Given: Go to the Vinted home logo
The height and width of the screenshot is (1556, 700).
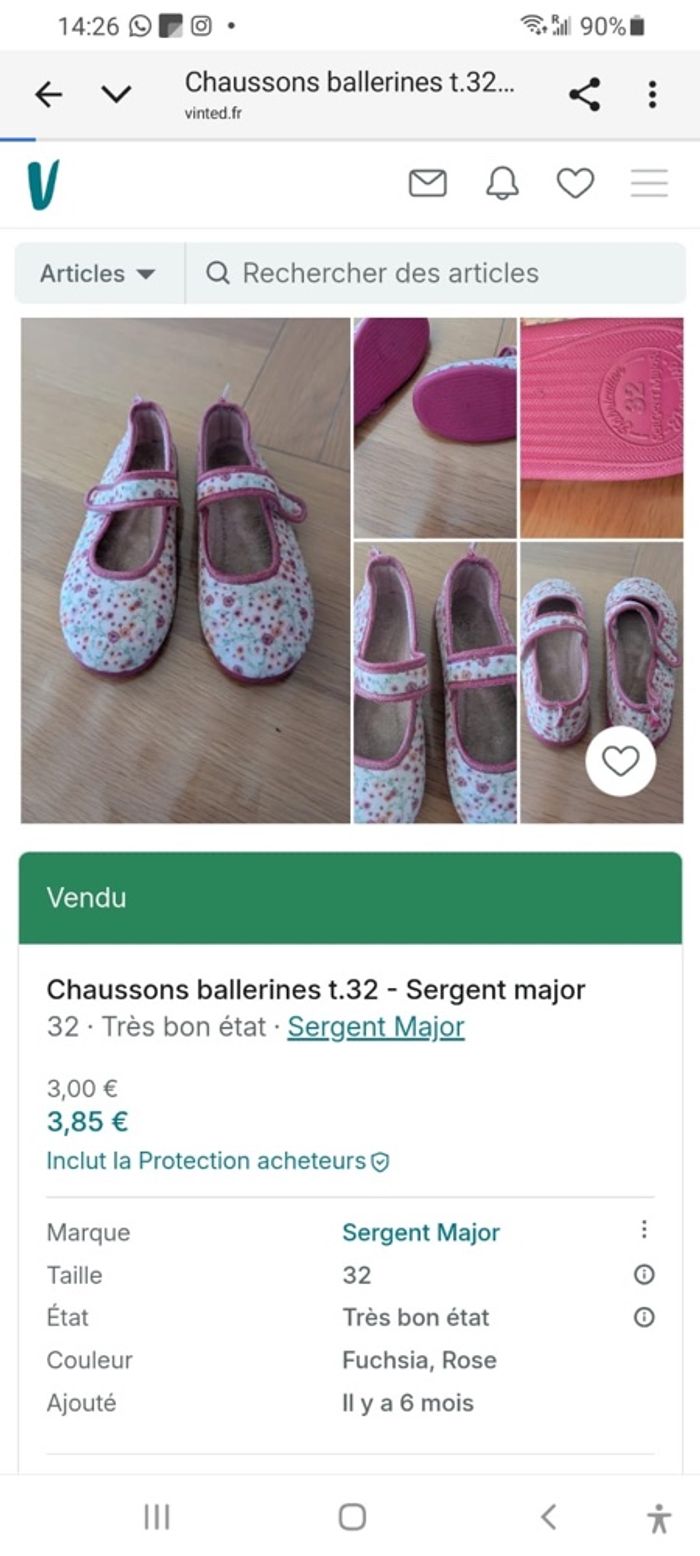Looking at the screenshot, I should [43, 184].
